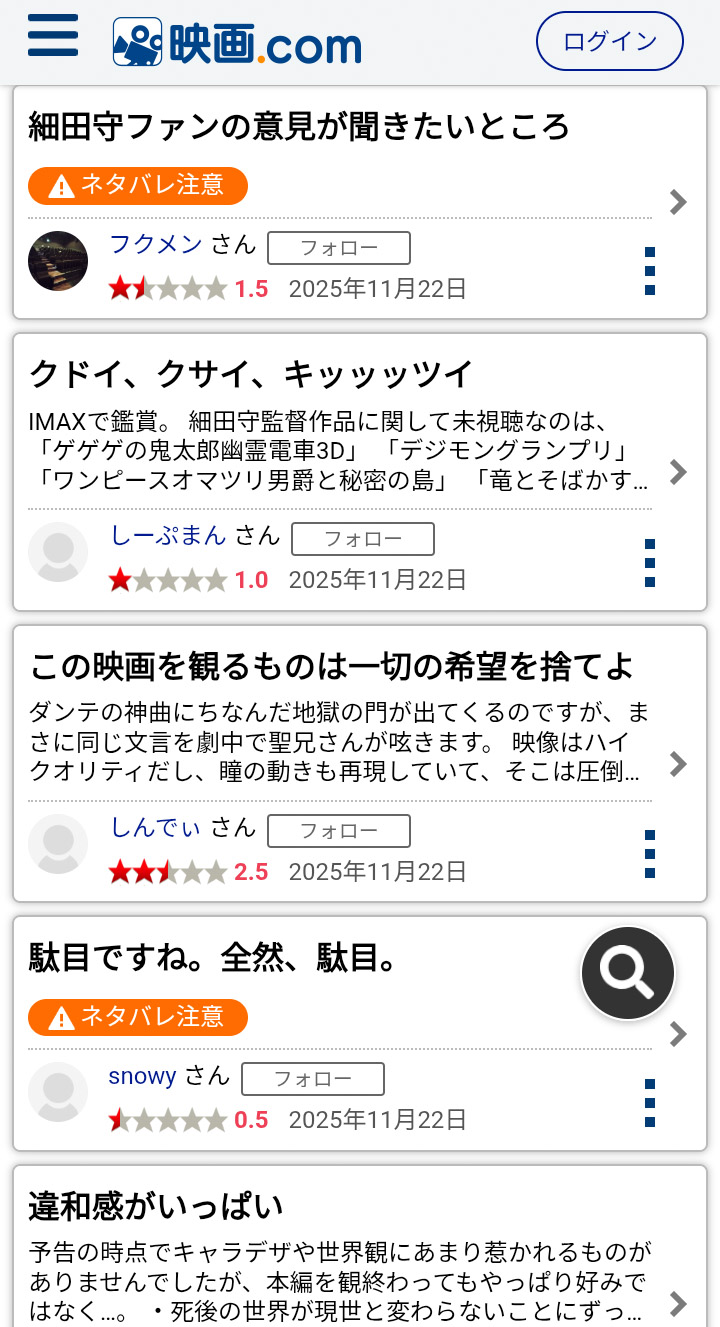The image size is (720, 1327).
Task: Open the hamburger menu
Action: coord(53,38)
